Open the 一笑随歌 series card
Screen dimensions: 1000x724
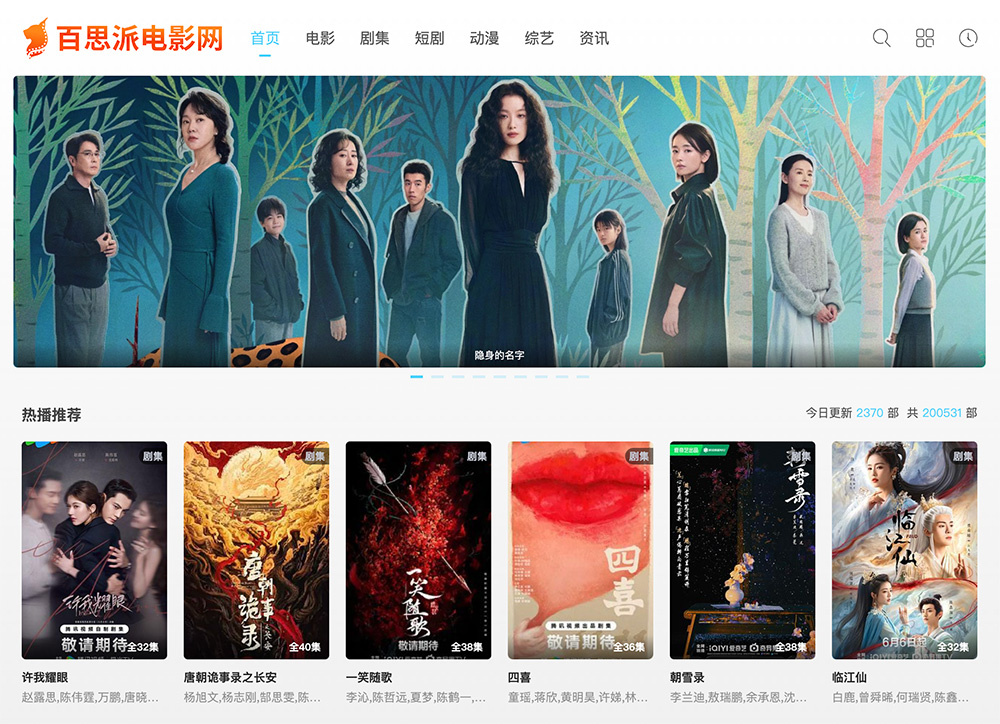click(418, 550)
